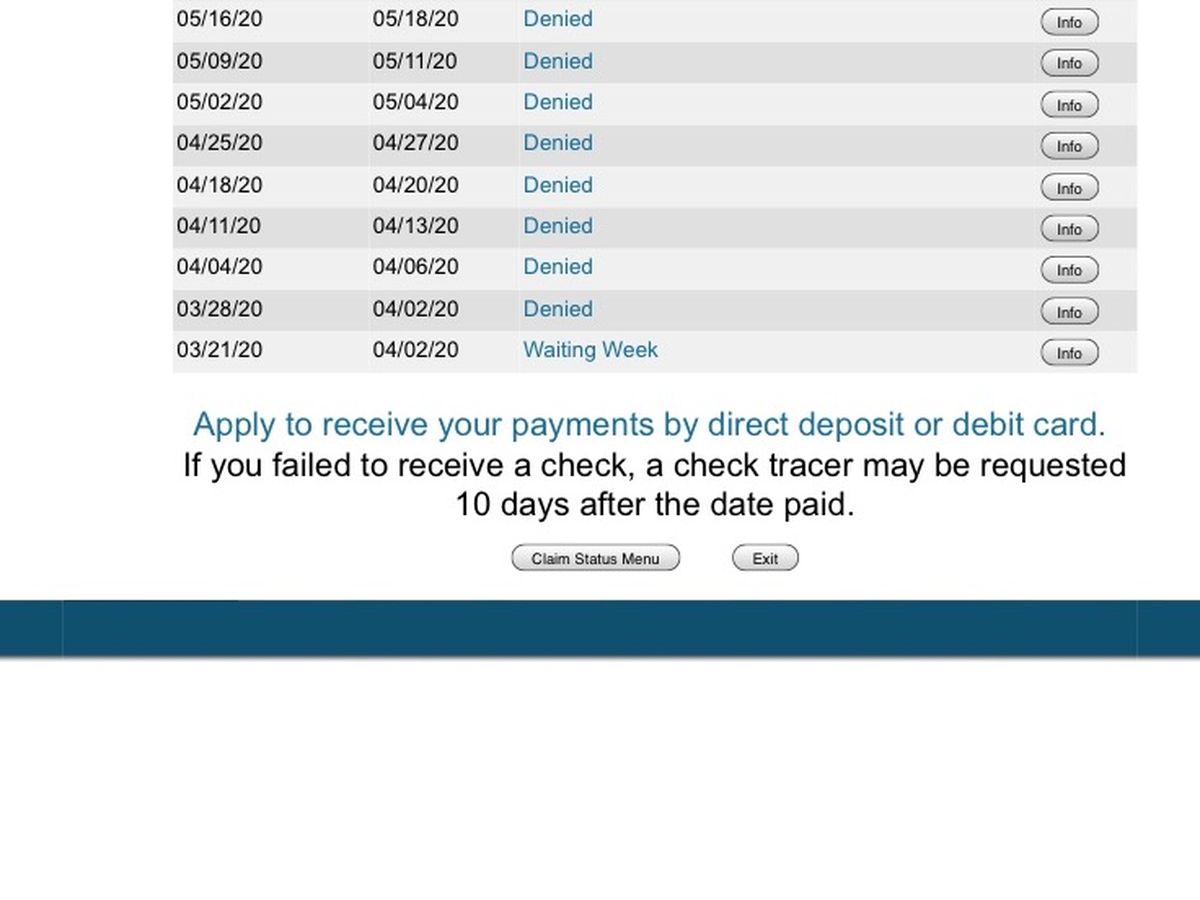Viewport: 1200px width, 900px height.
Task: Go back to Claim Status Menu
Action: [x=595, y=558]
